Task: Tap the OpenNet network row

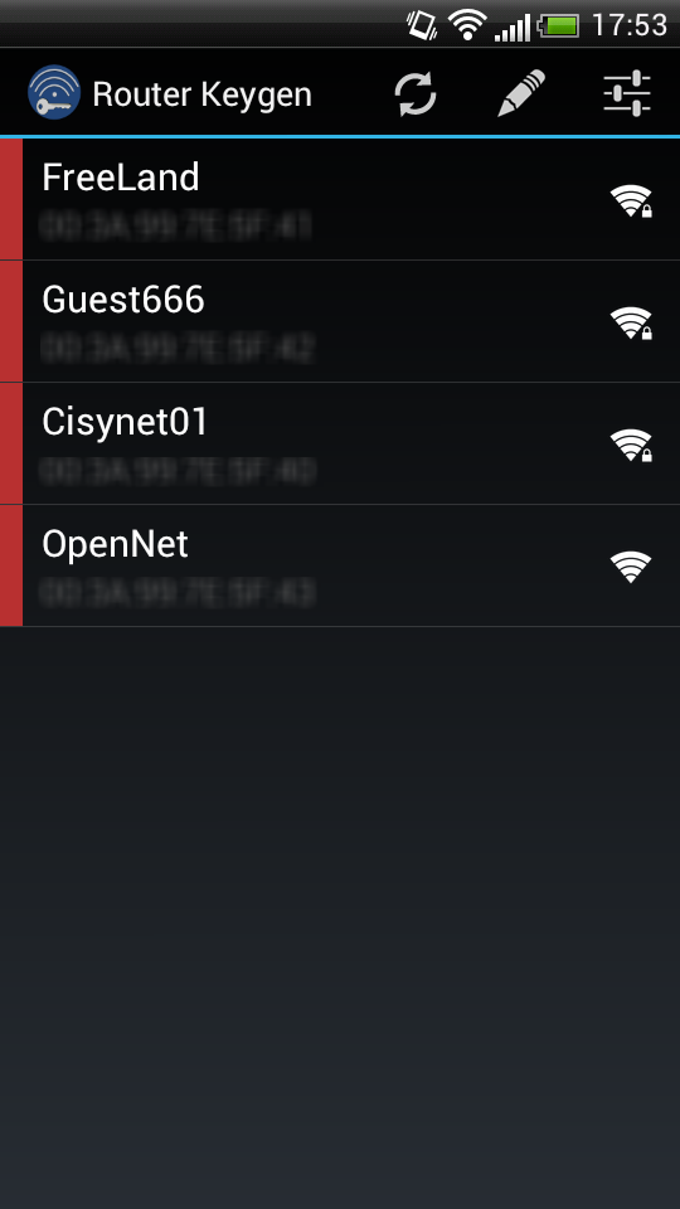Action: [340, 566]
